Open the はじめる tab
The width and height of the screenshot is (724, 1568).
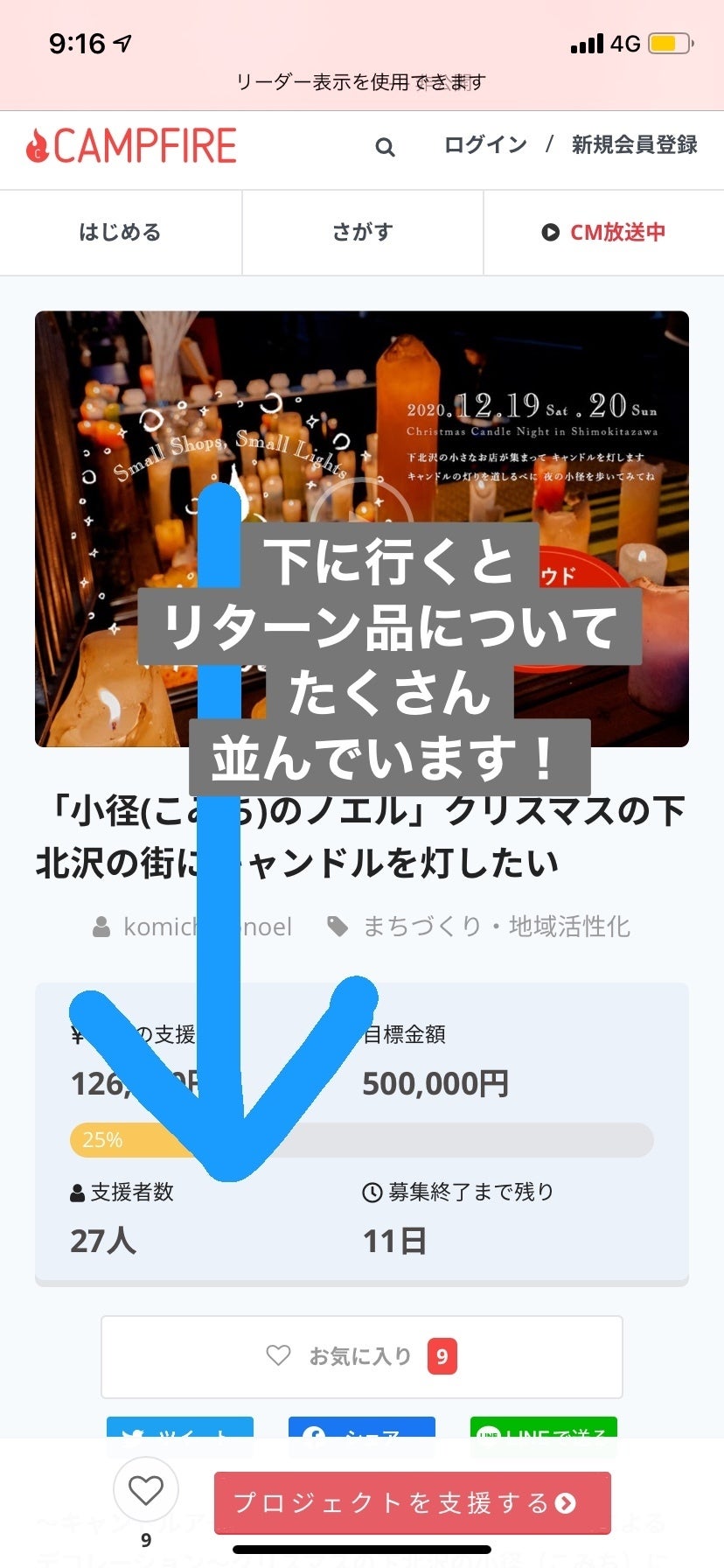[121, 232]
